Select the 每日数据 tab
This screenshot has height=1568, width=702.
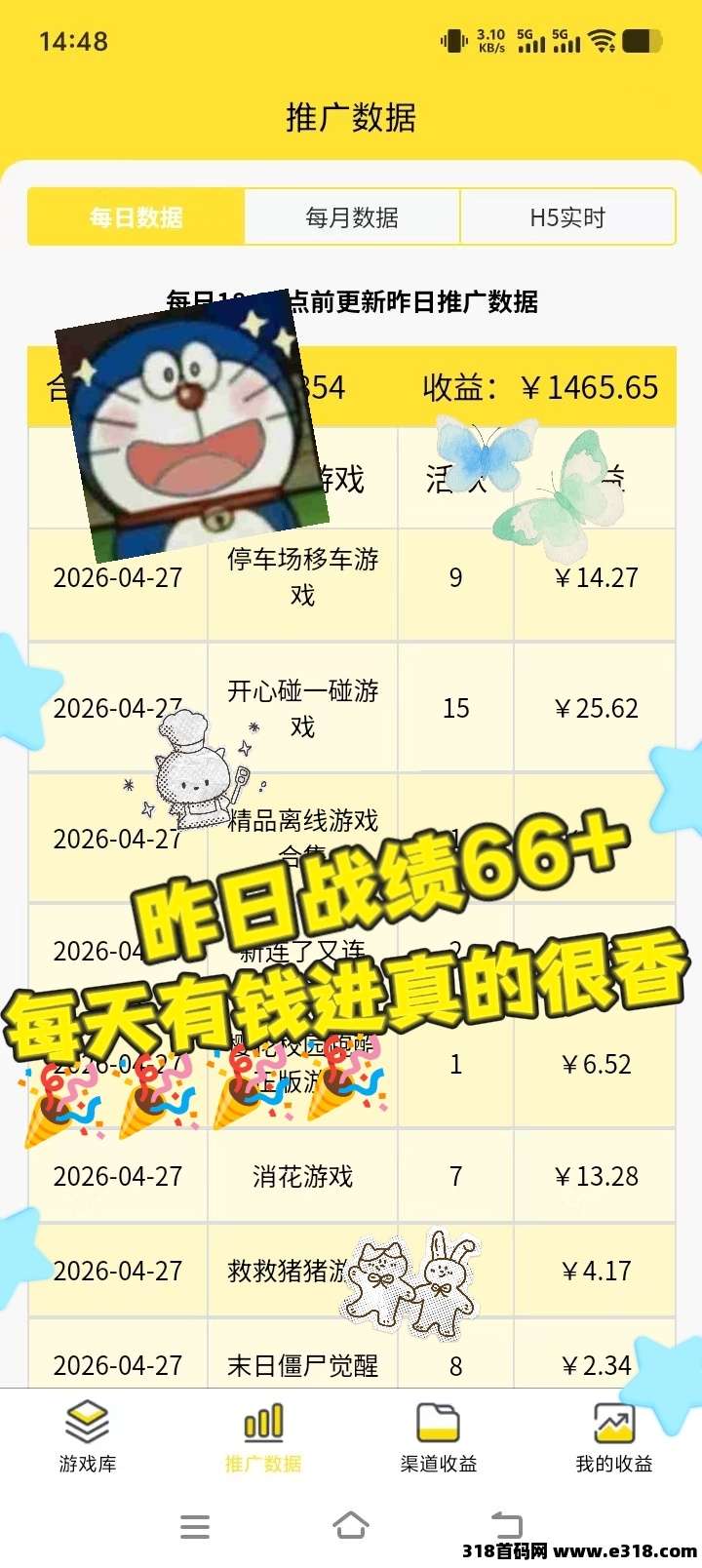[136, 216]
